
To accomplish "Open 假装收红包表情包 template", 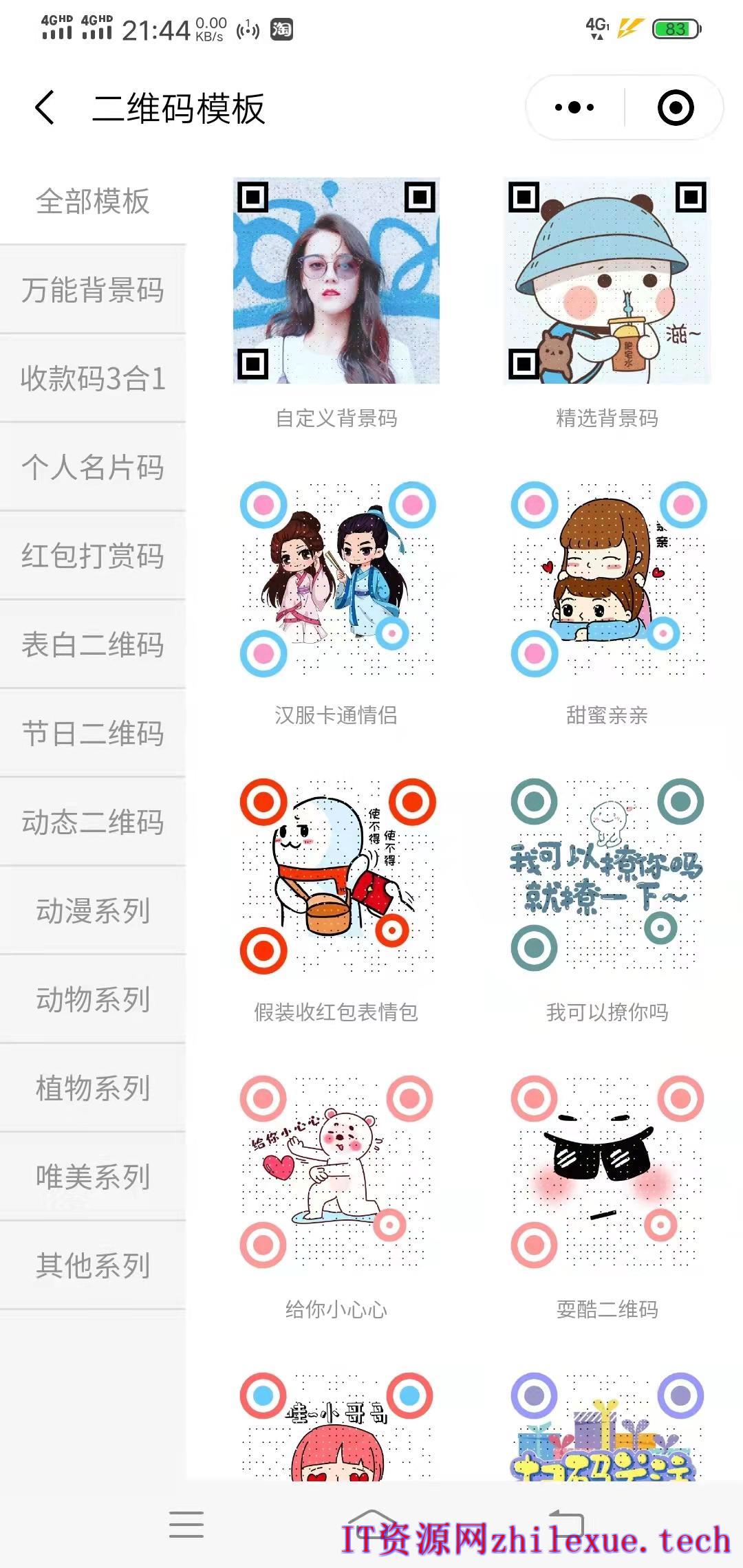I will click(336, 876).
